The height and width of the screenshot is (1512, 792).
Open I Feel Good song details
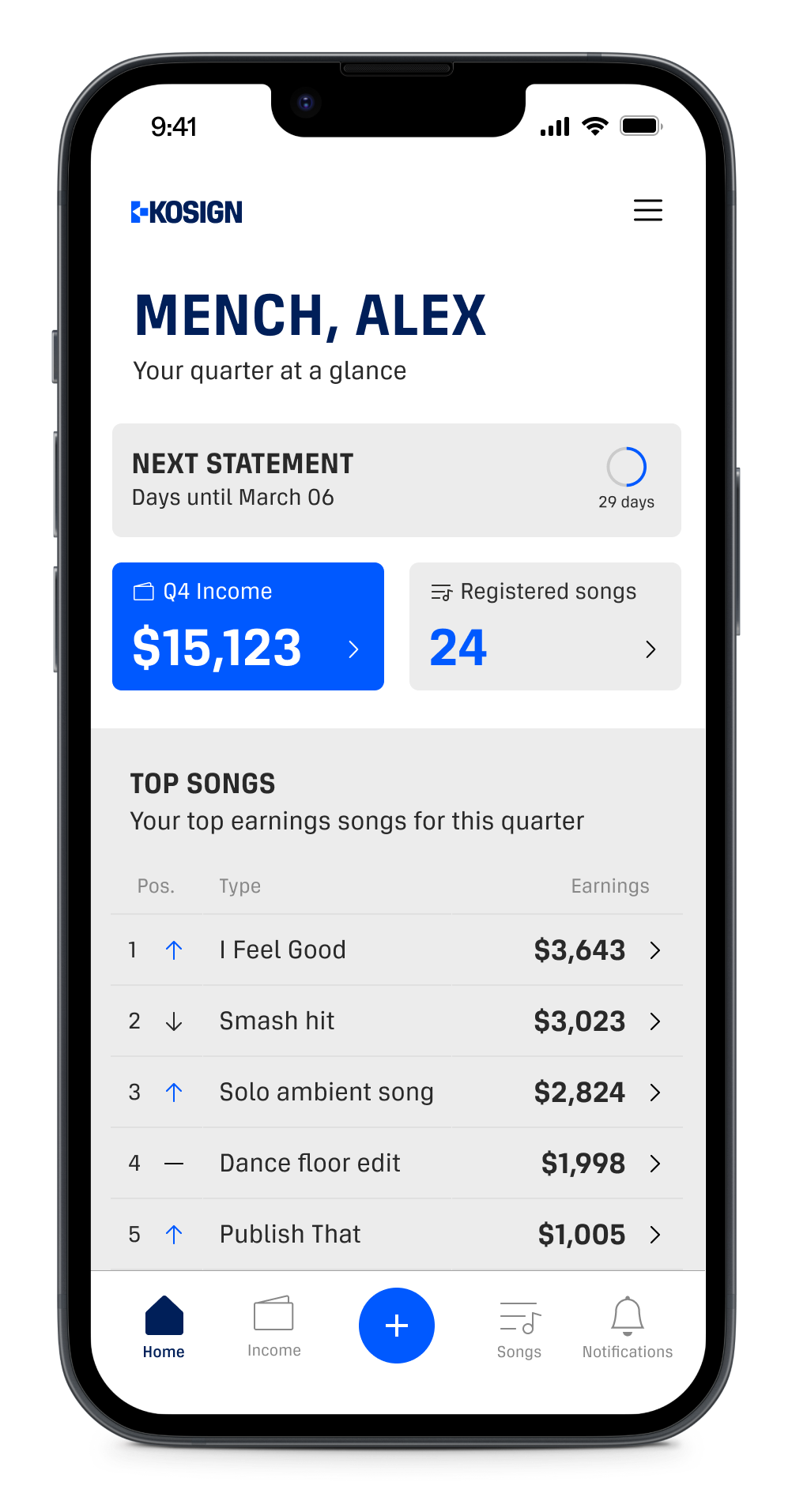(x=397, y=950)
